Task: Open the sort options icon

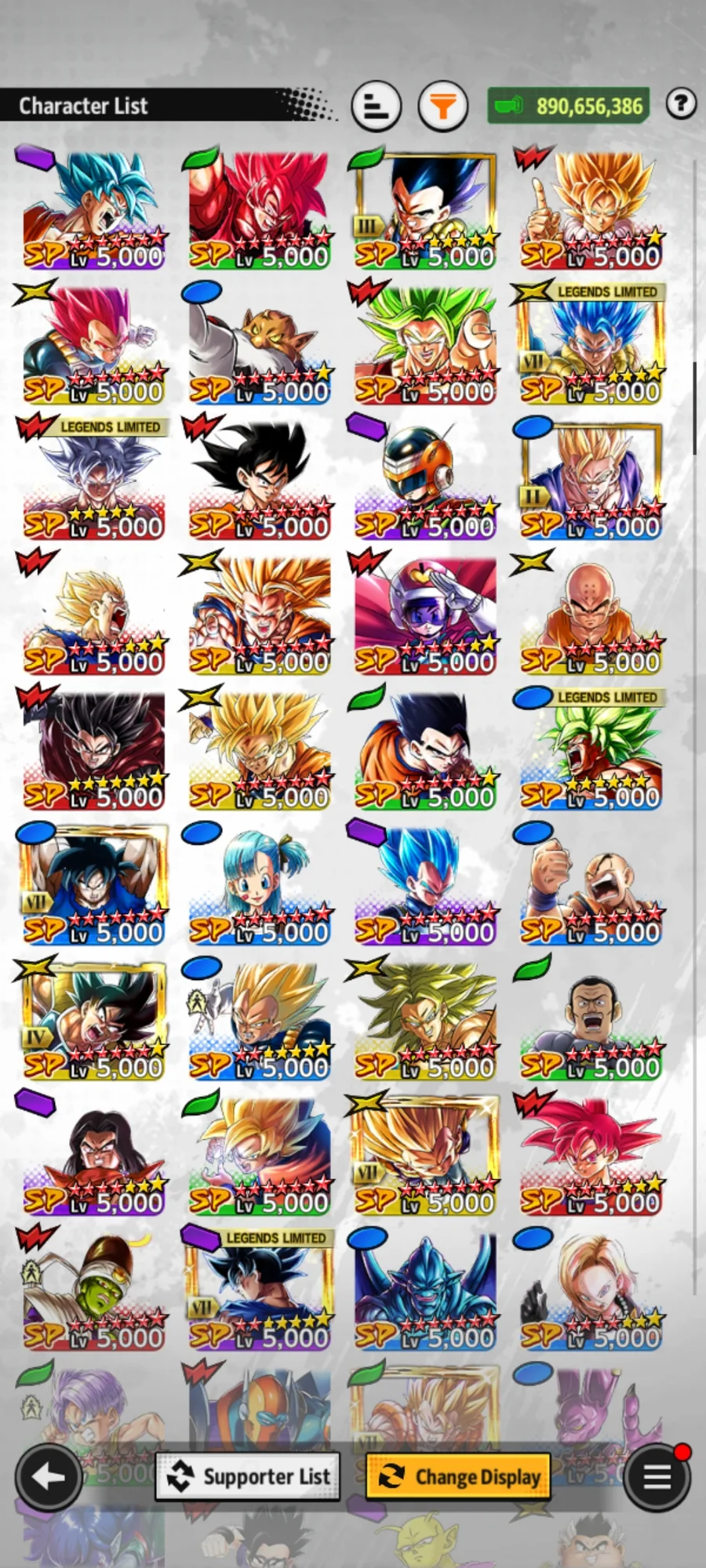Action: point(377,105)
